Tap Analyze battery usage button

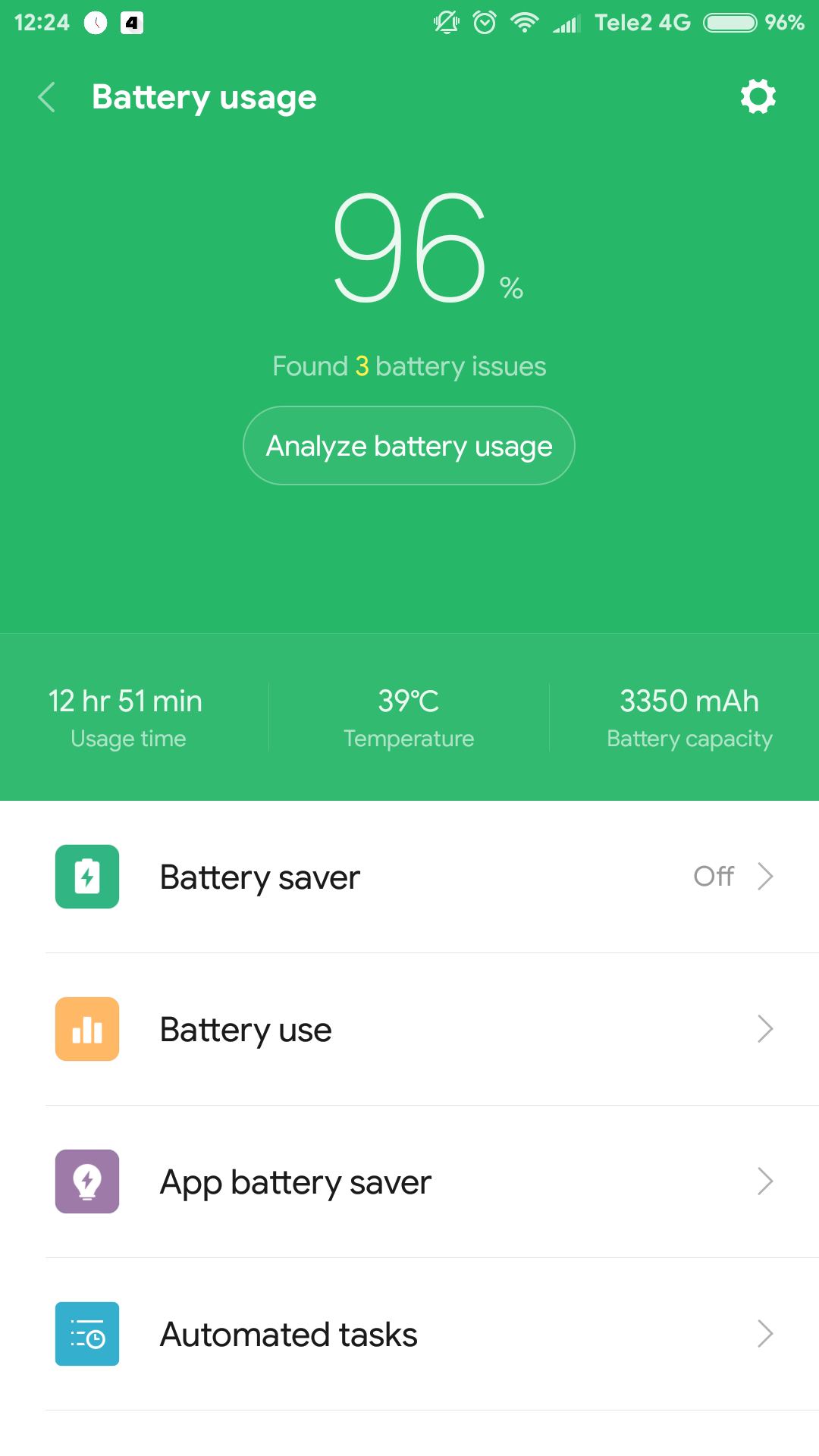tap(409, 446)
